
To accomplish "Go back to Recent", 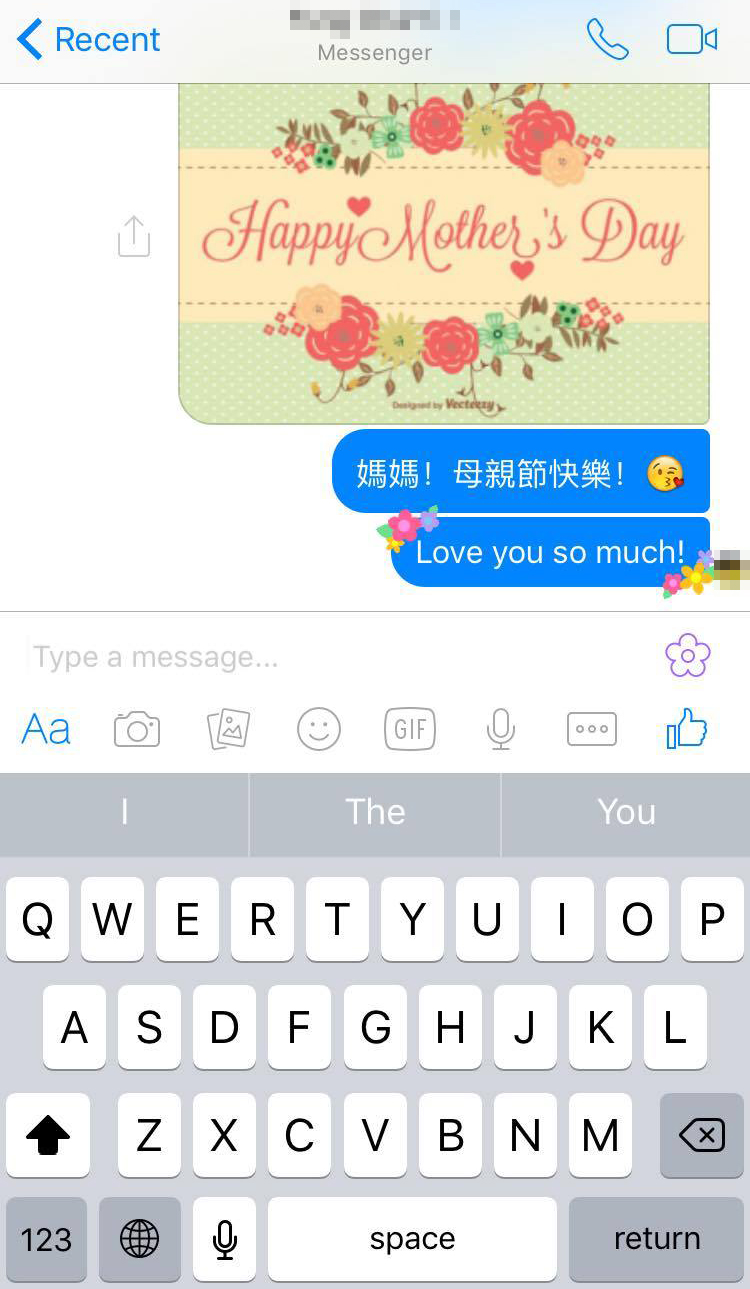I will pos(88,40).
